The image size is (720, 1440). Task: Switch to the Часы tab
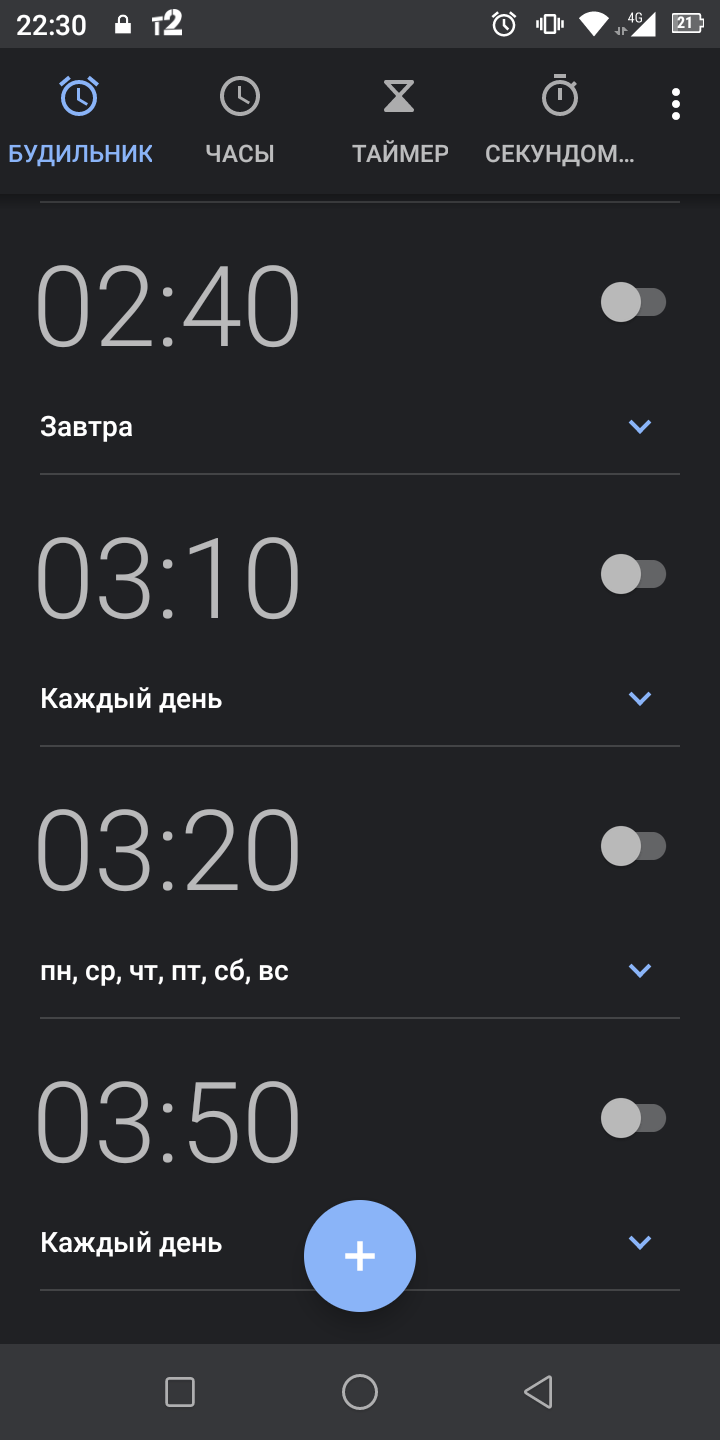coord(240,122)
